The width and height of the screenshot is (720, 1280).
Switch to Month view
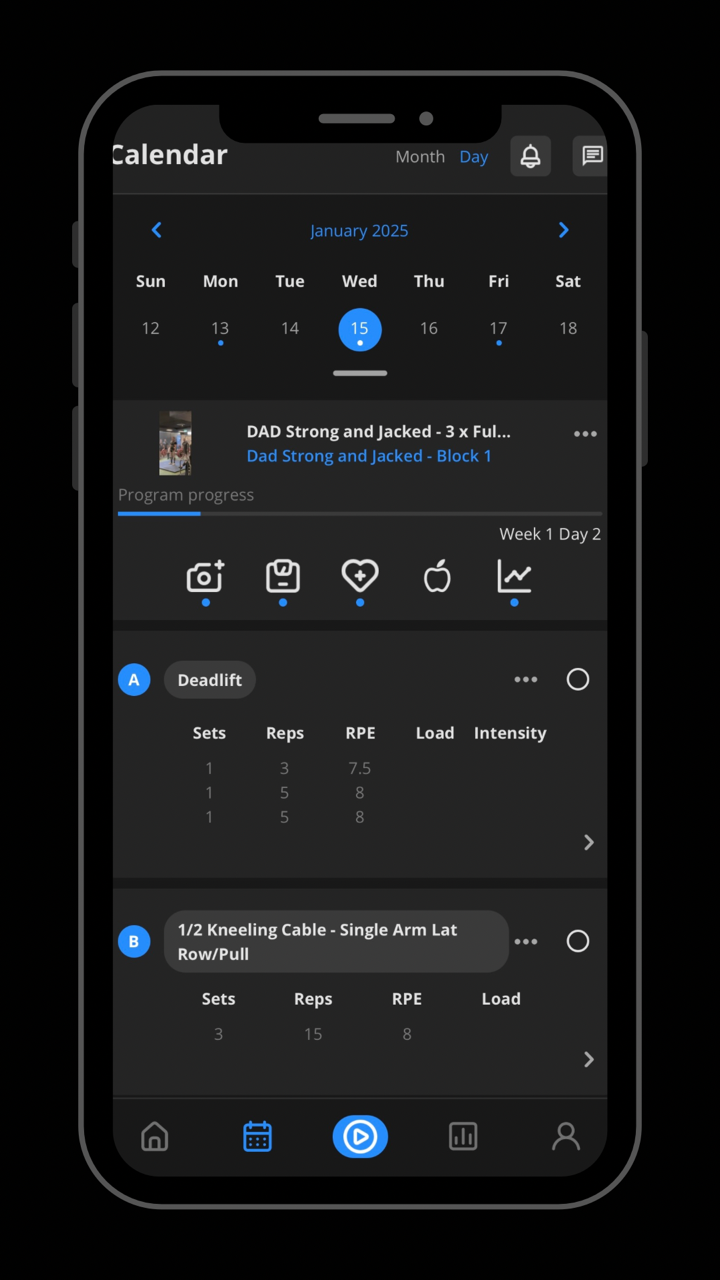(x=420, y=157)
